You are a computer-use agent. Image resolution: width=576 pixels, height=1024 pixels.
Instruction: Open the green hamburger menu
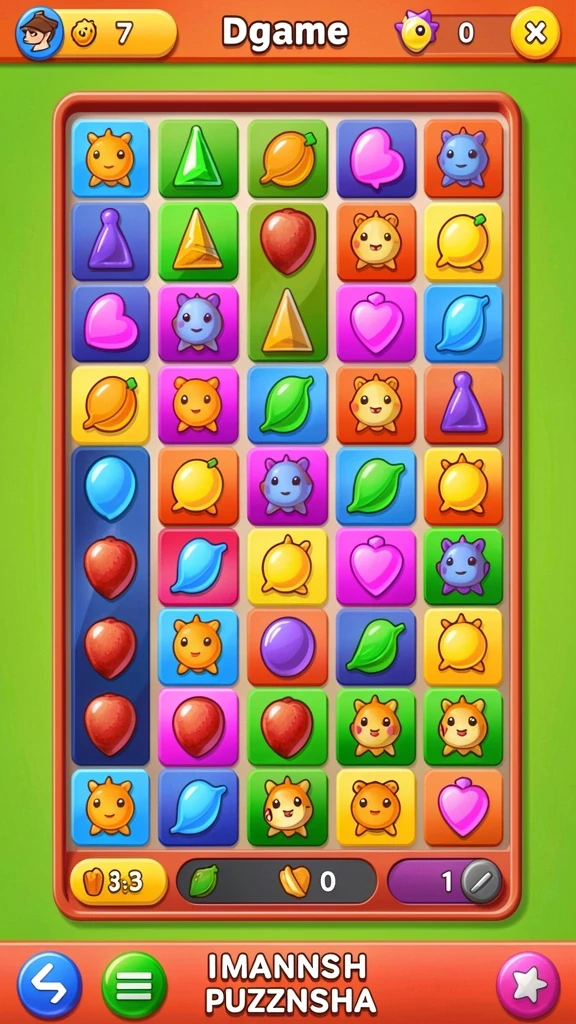[134, 984]
